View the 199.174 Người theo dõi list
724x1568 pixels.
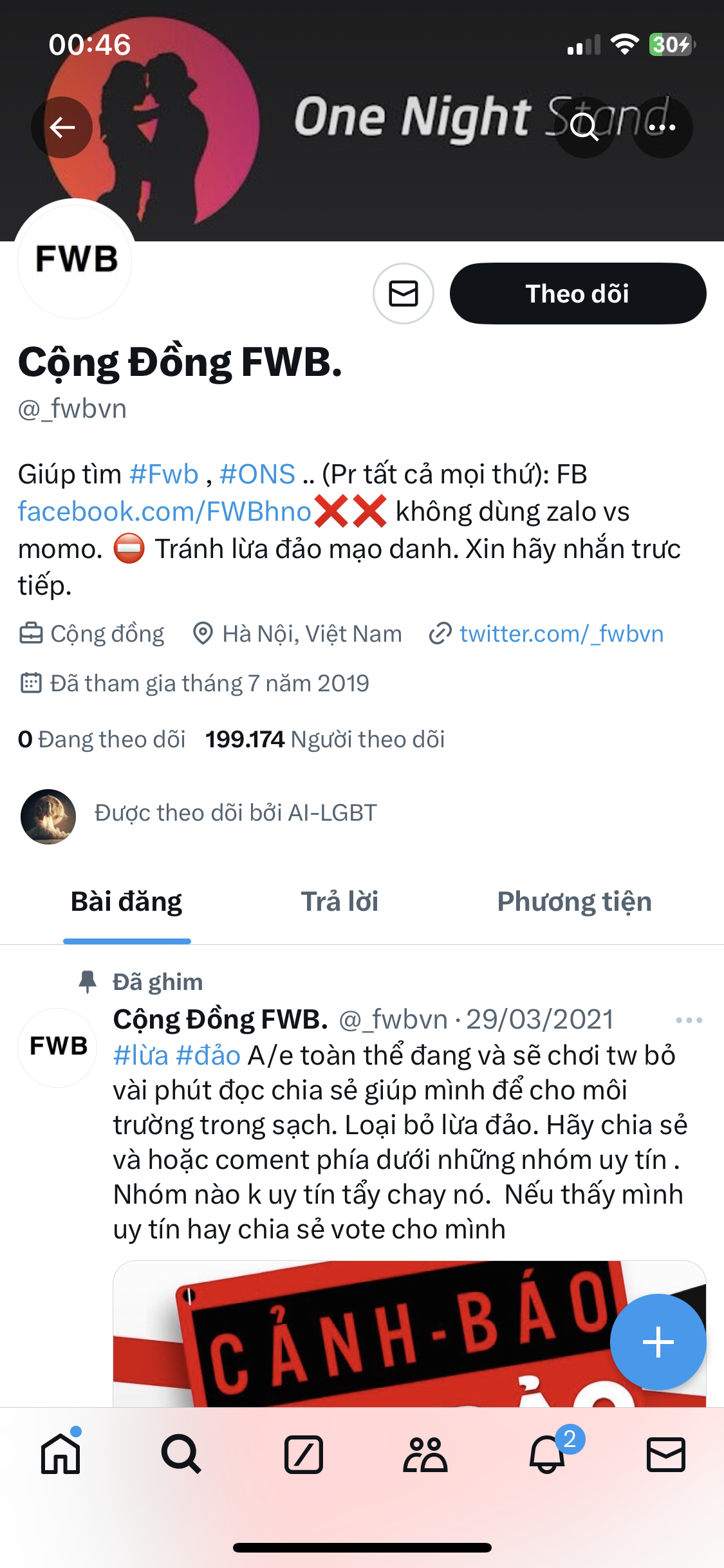click(325, 740)
